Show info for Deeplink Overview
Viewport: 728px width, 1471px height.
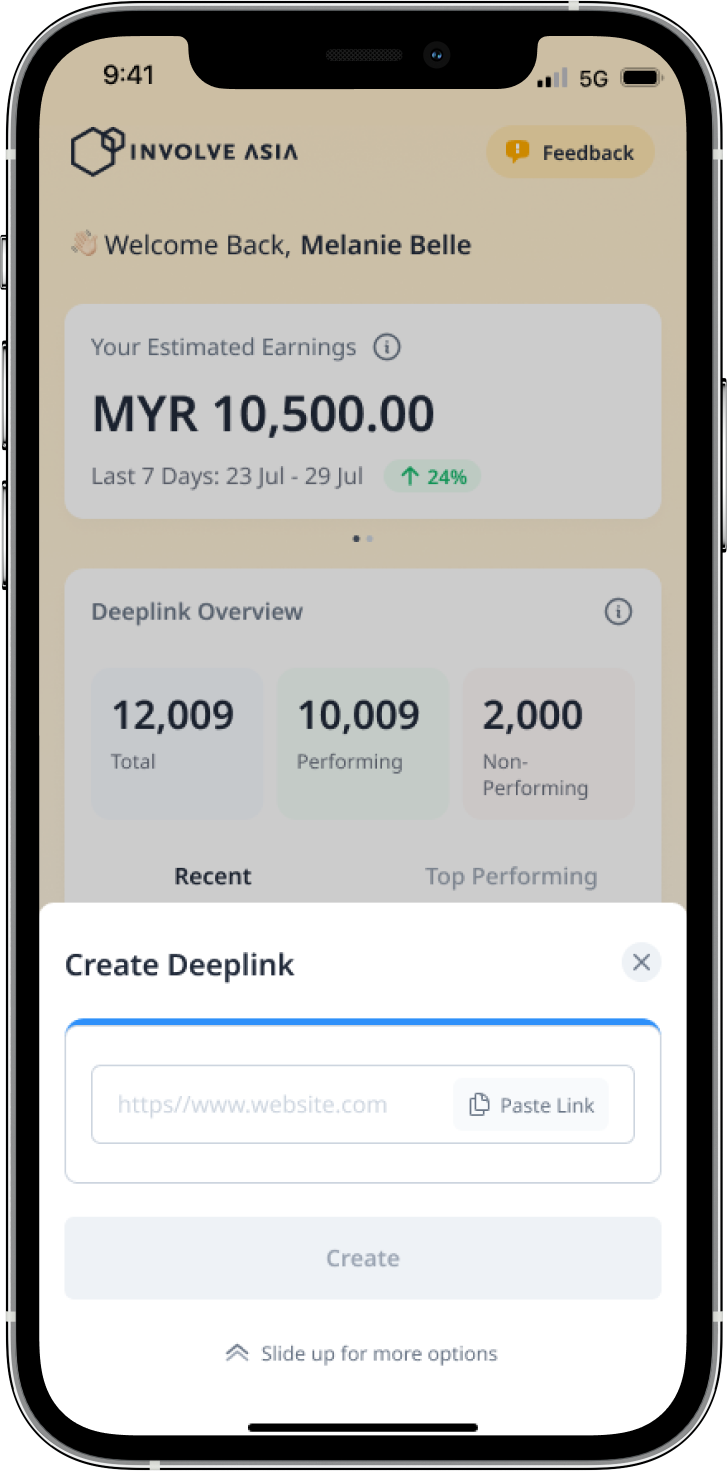point(618,611)
